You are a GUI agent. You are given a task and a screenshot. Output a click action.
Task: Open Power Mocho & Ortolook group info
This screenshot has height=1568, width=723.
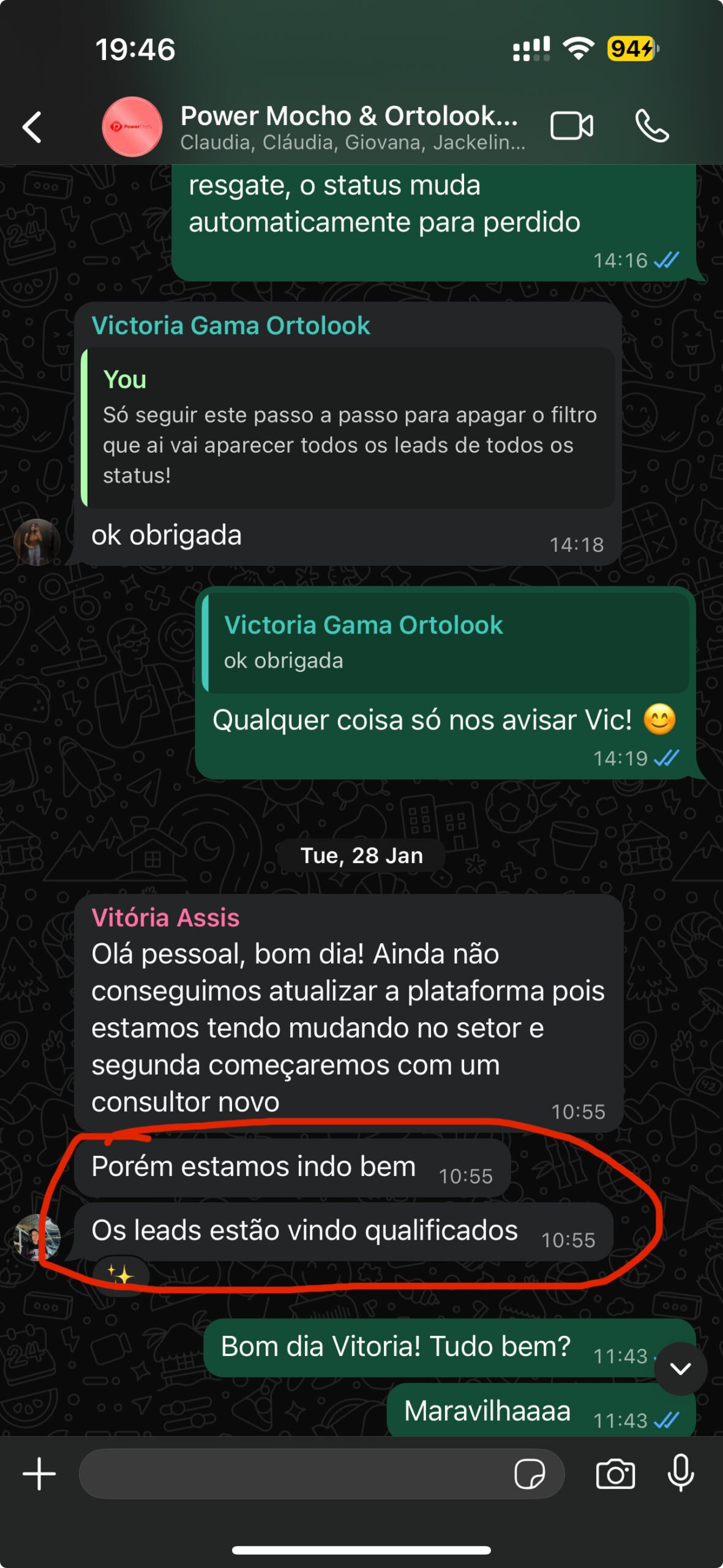pyautogui.click(x=351, y=127)
